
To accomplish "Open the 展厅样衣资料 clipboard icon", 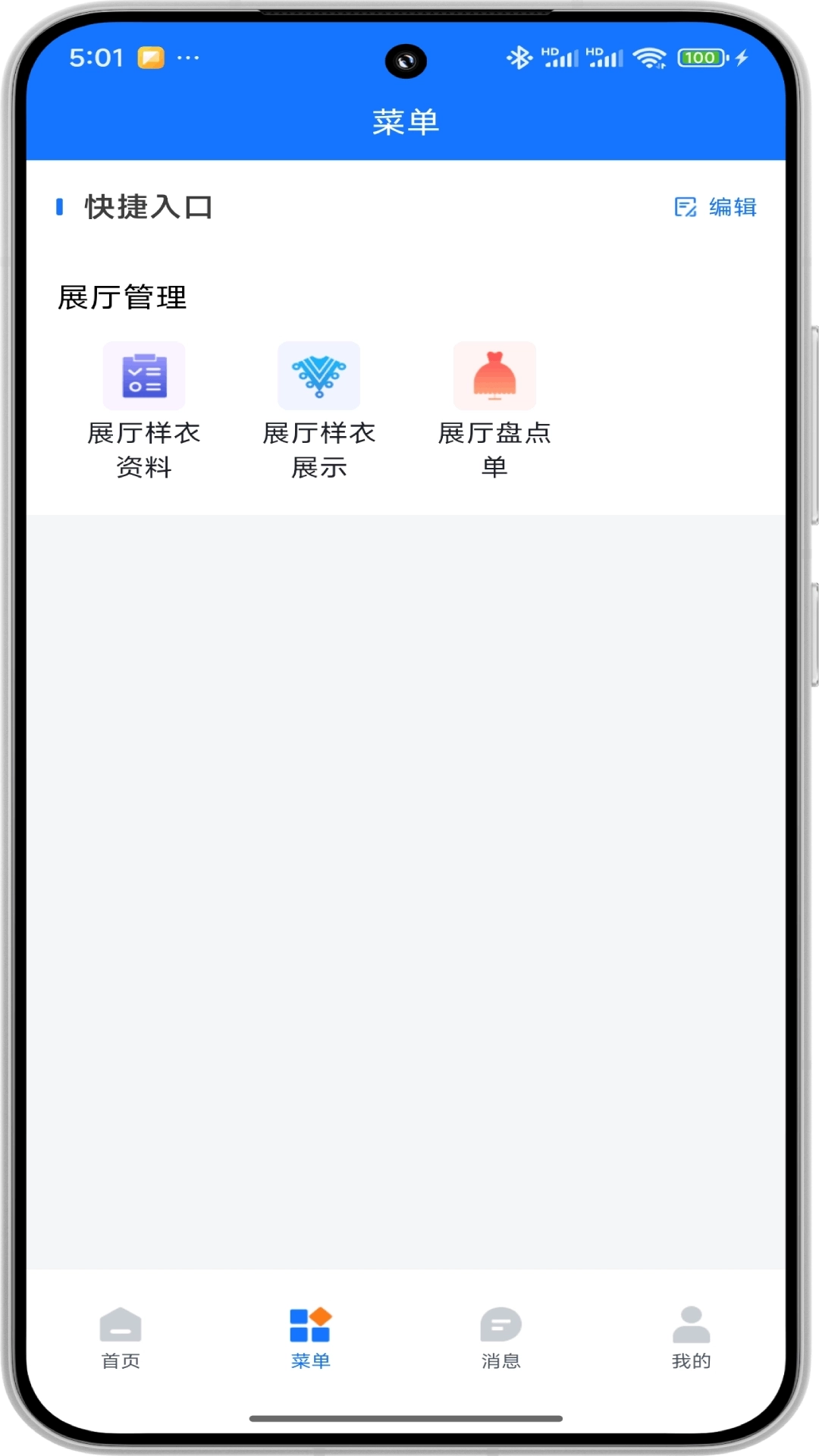I will point(143,375).
